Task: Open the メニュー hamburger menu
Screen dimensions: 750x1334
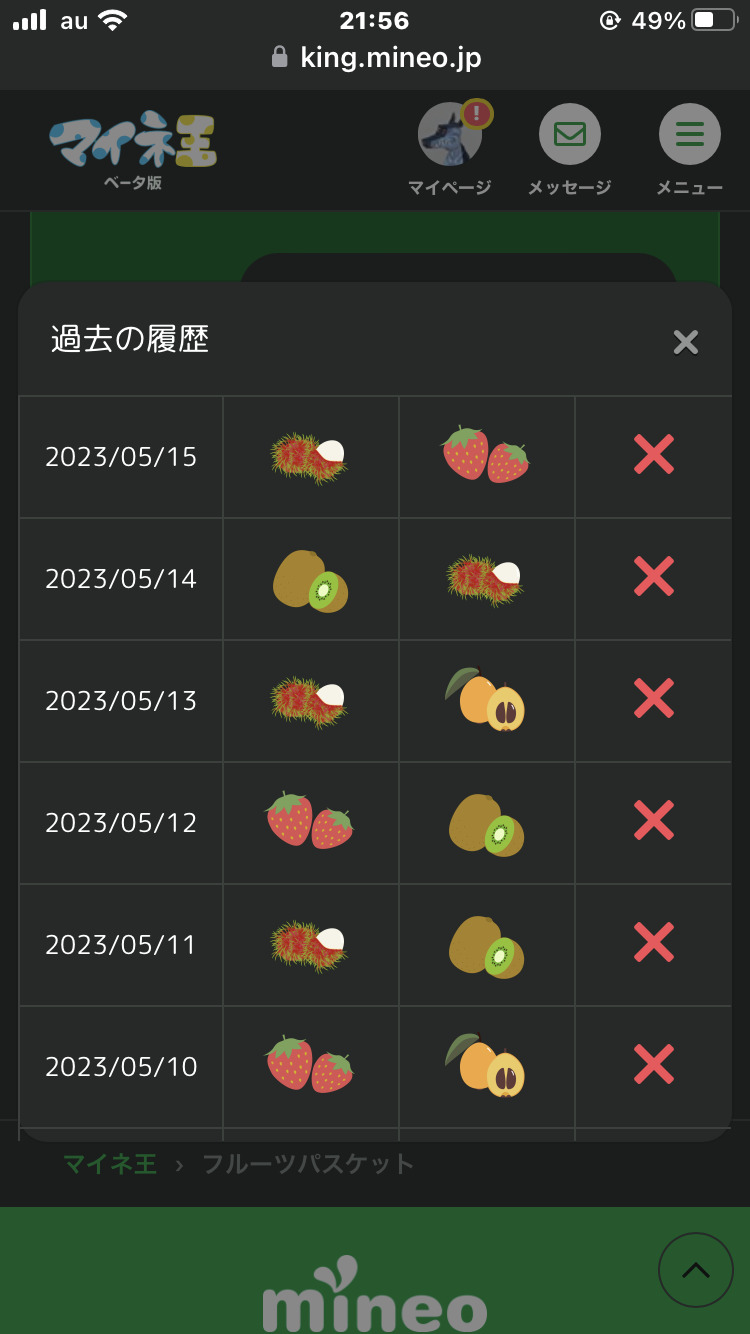Action: 689,136
